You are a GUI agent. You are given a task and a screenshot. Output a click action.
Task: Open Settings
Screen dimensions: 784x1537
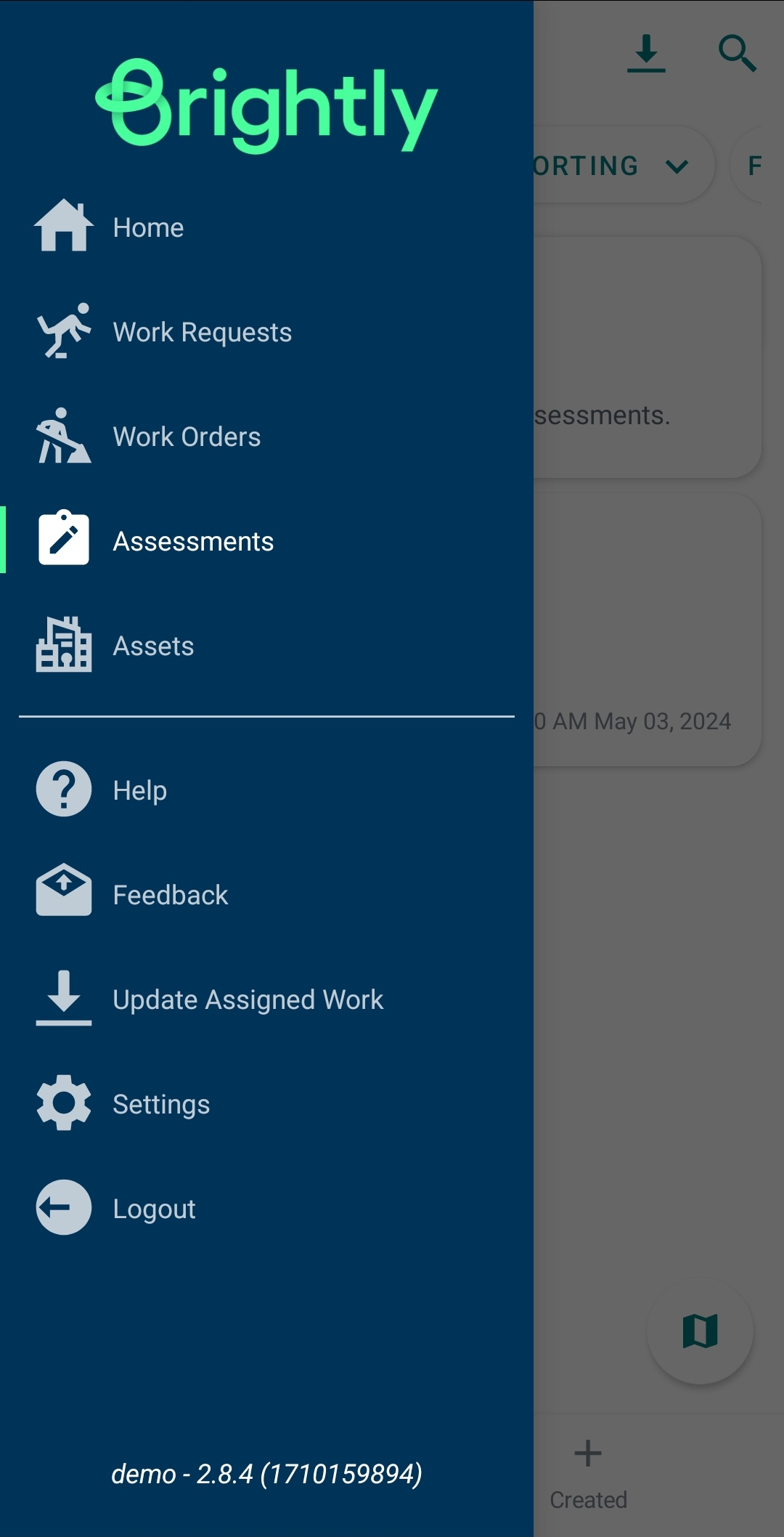coord(266,1103)
